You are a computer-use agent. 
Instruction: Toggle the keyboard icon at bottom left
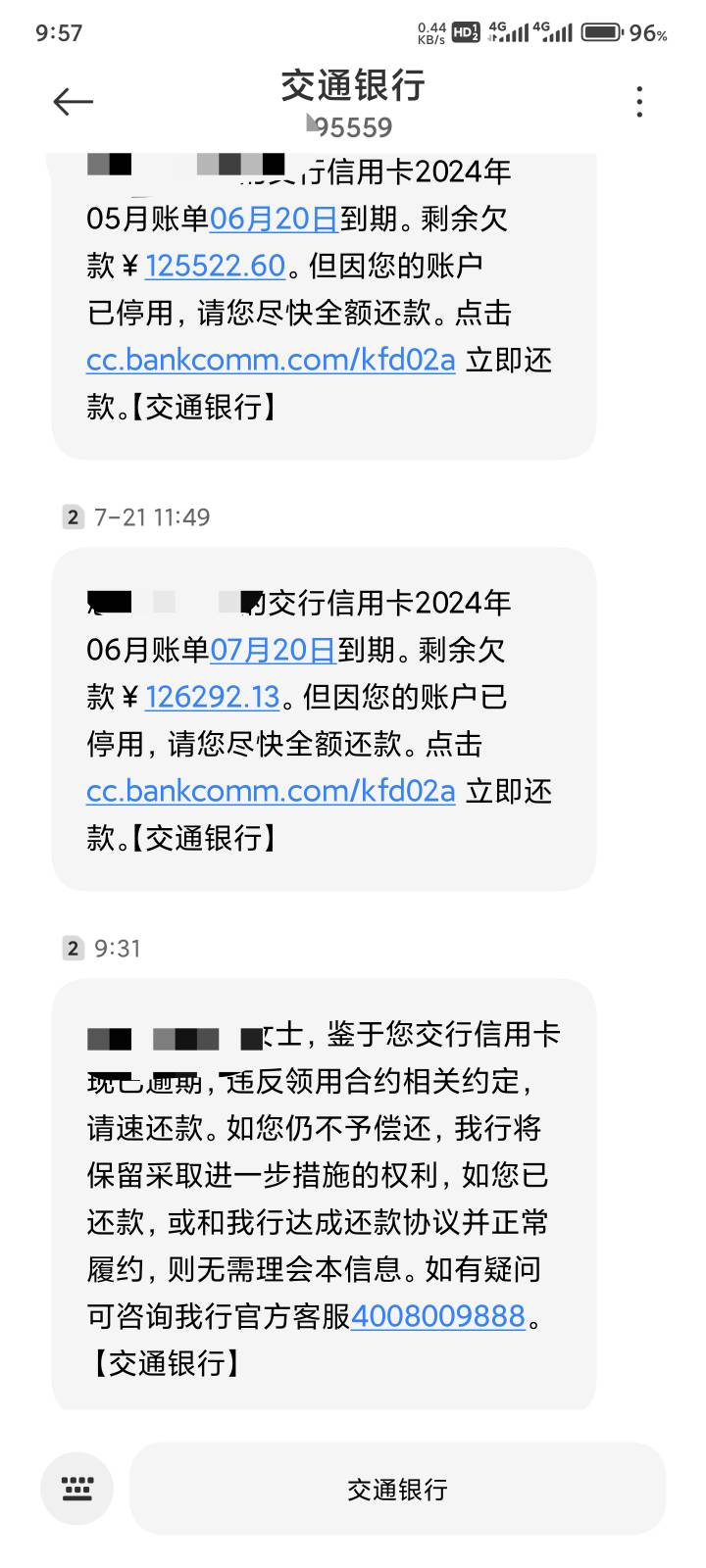[x=77, y=1489]
